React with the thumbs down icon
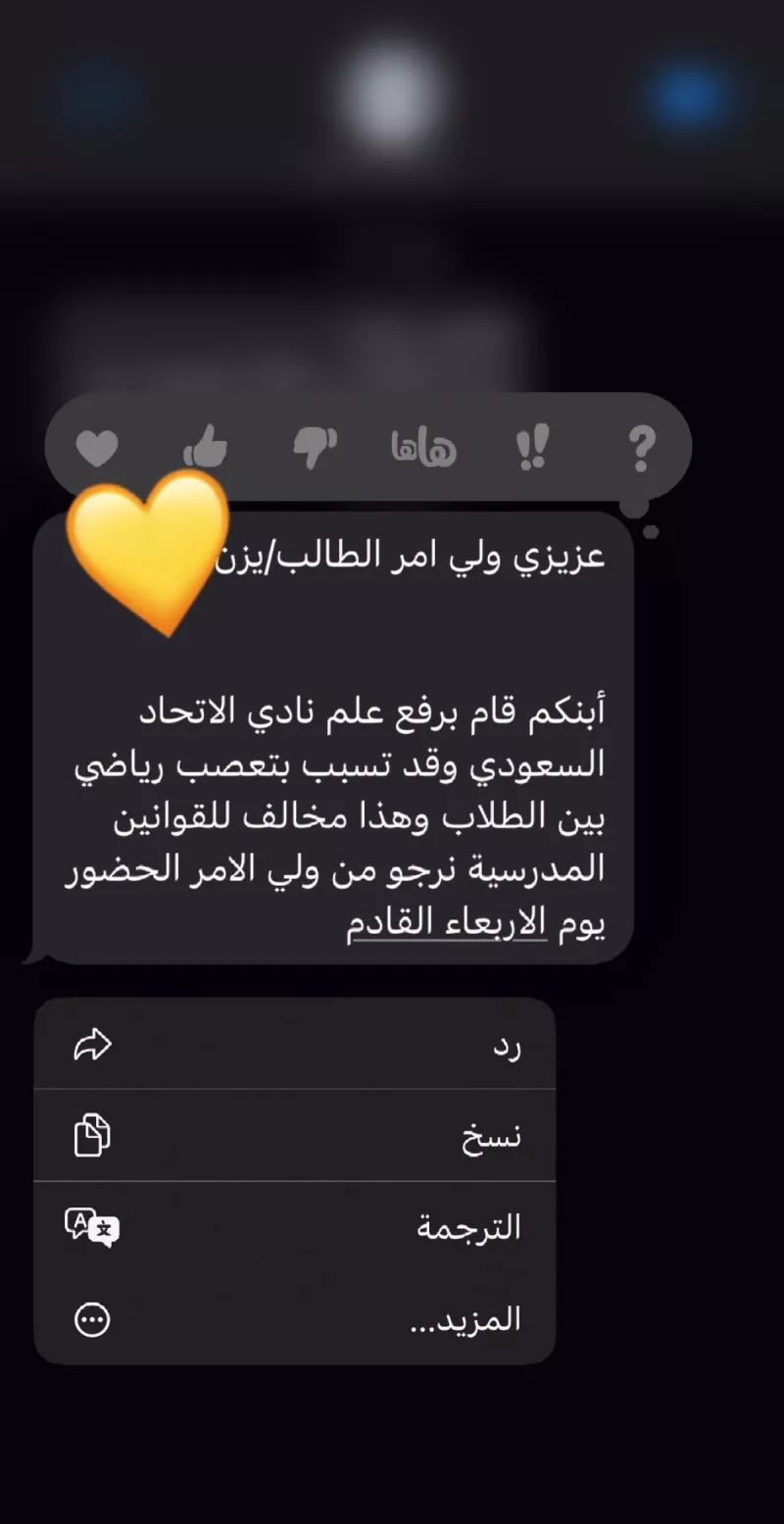The height and width of the screenshot is (1524, 784). click(x=315, y=445)
